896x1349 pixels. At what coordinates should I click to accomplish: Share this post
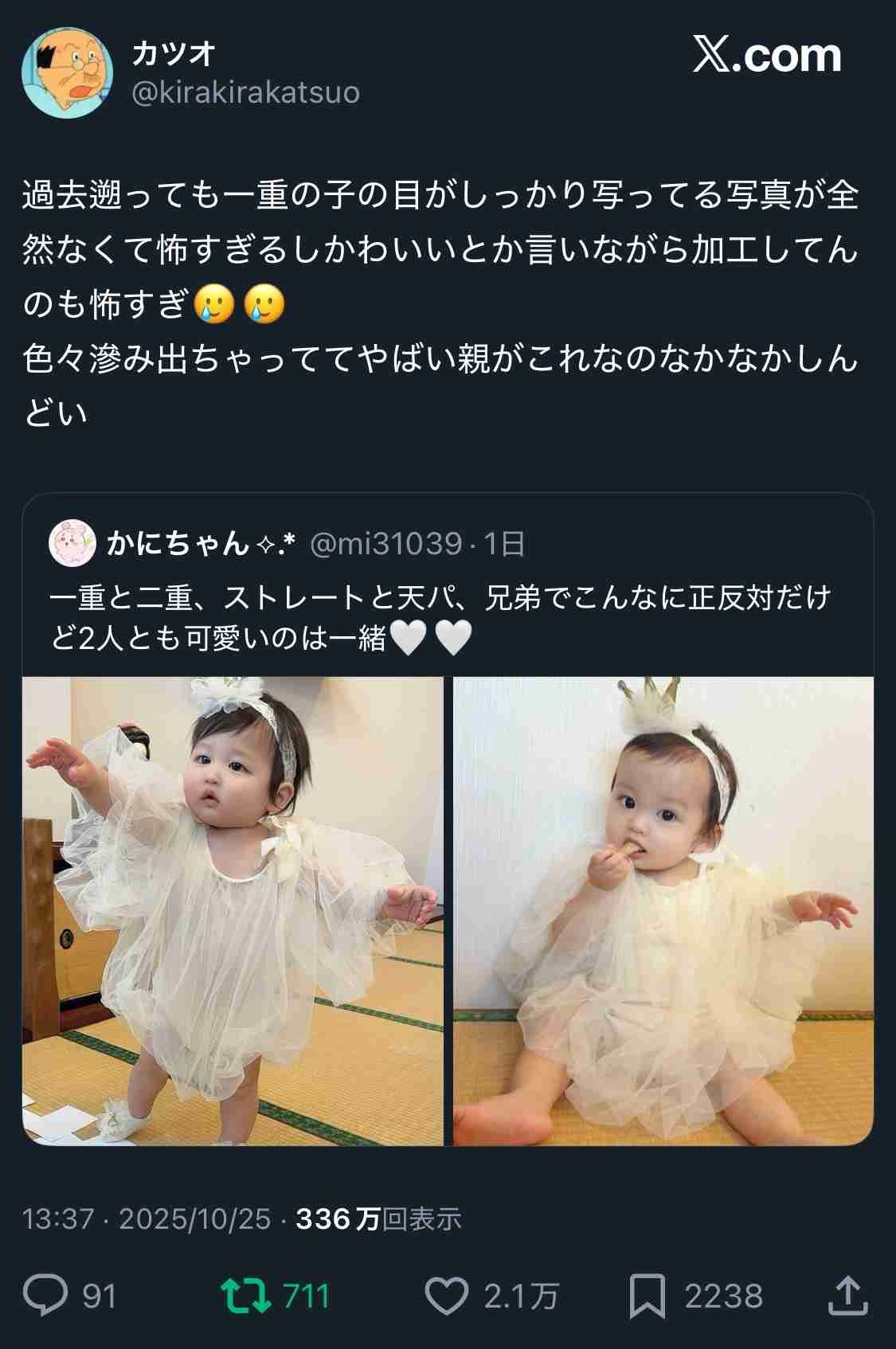pos(847,1296)
